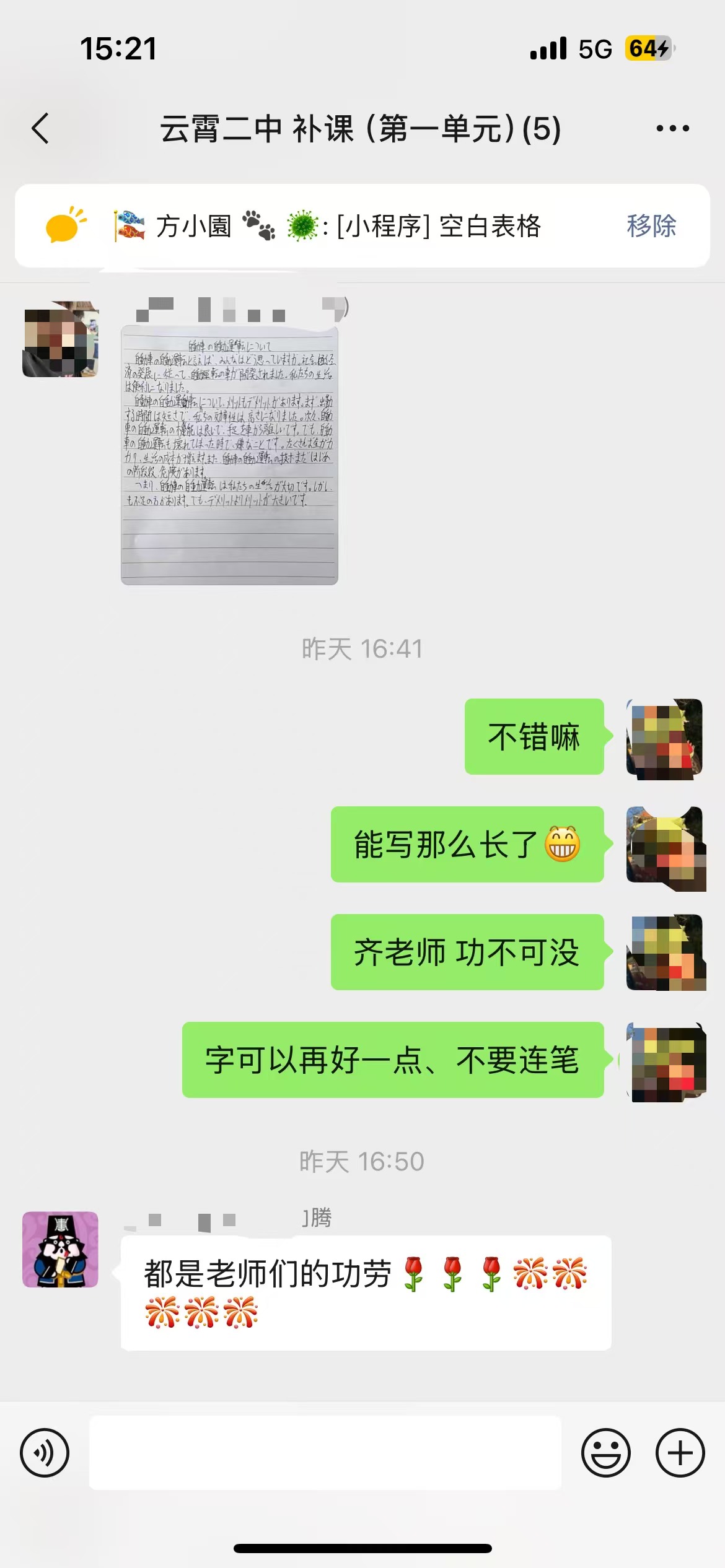This screenshot has width=725, height=1568.
Task: Tap the avatar beside 都是老师们的功劳
Action: point(61,1249)
